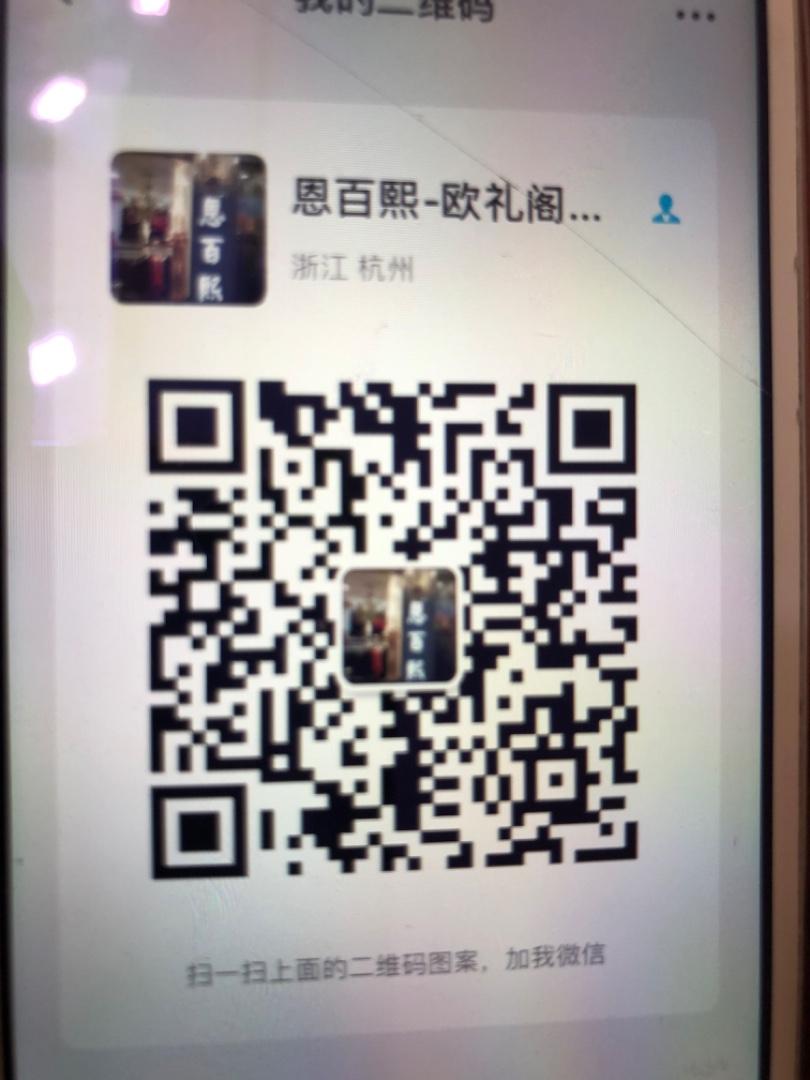Open the three-dot overflow menu
Screen dimensions: 810x1080
pos(696,15)
